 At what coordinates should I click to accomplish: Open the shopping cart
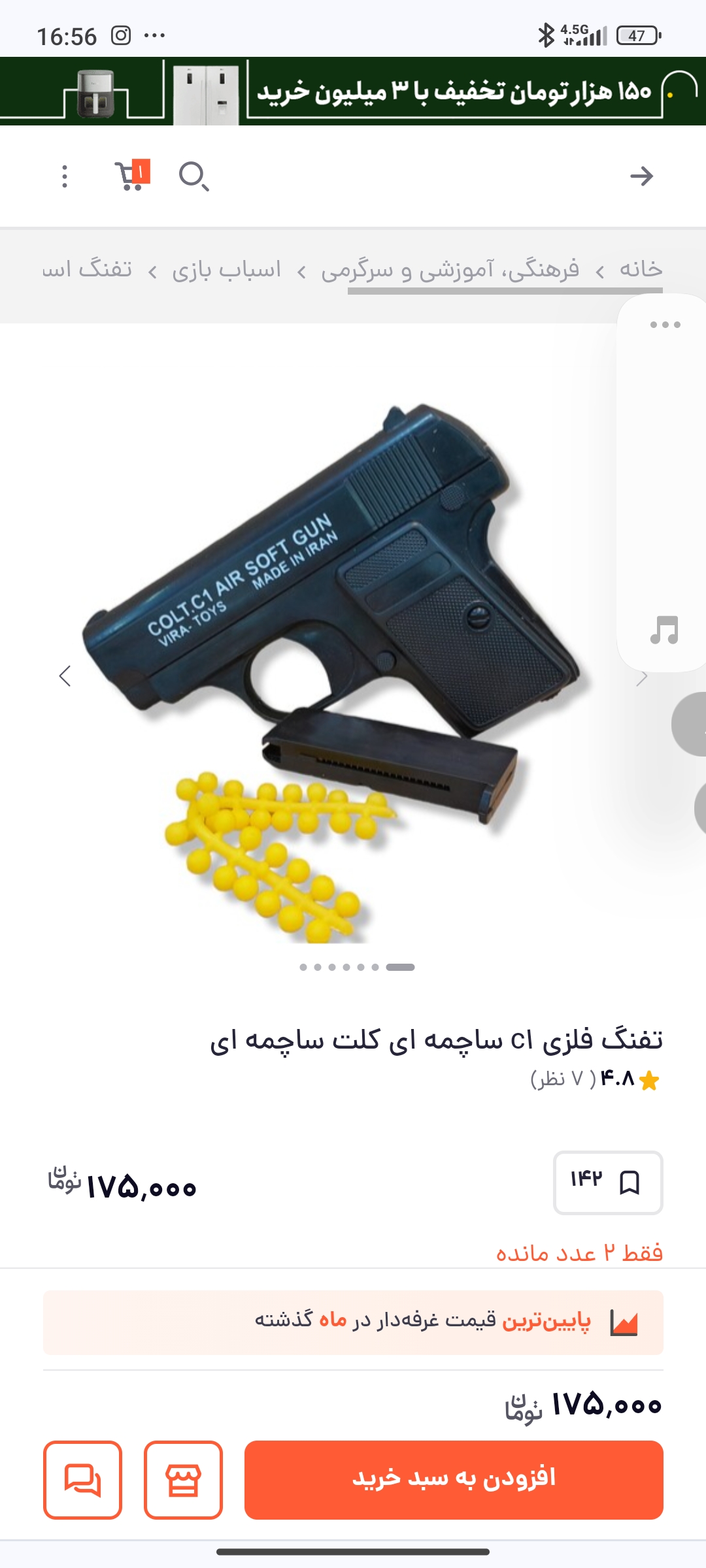coord(131,175)
